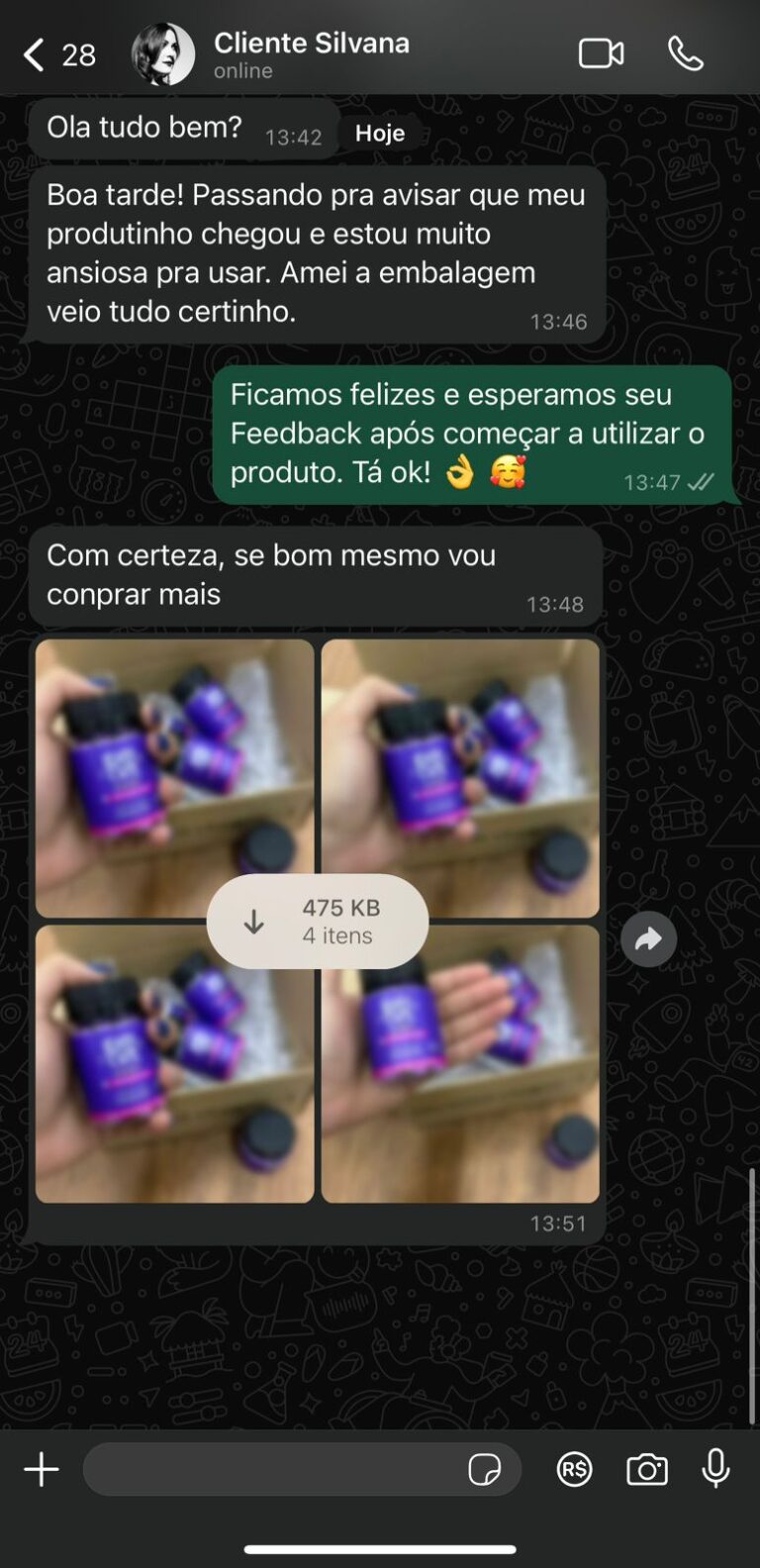Download the 4 items, 475 KB
The height and width of the screenshot is (1568, 760).
pyautogui.click(x=317, y=921)
